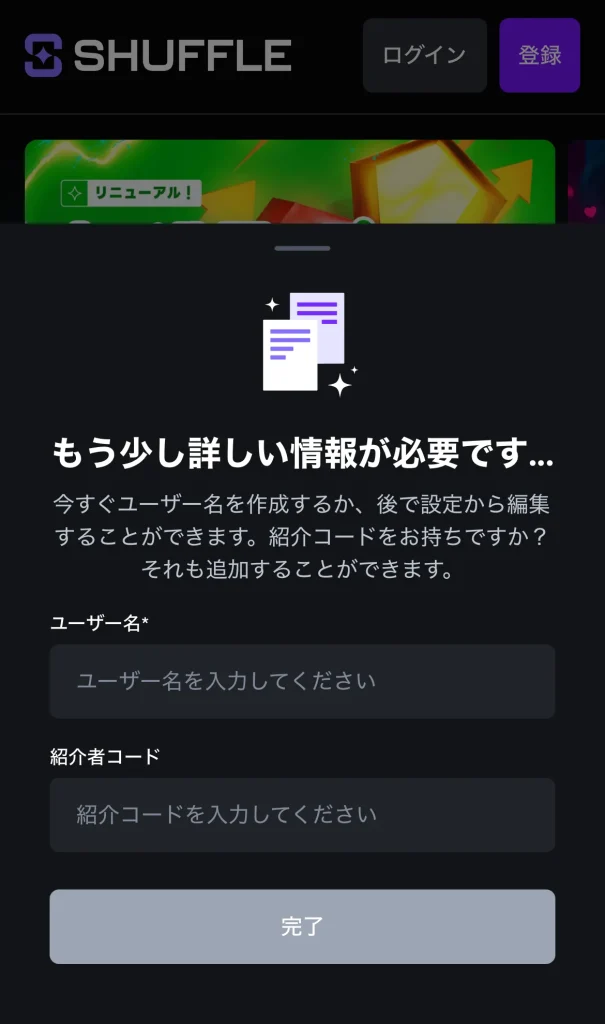Tap the Shuffle logo in the header
605x1024 pixels.
[158, 55]
